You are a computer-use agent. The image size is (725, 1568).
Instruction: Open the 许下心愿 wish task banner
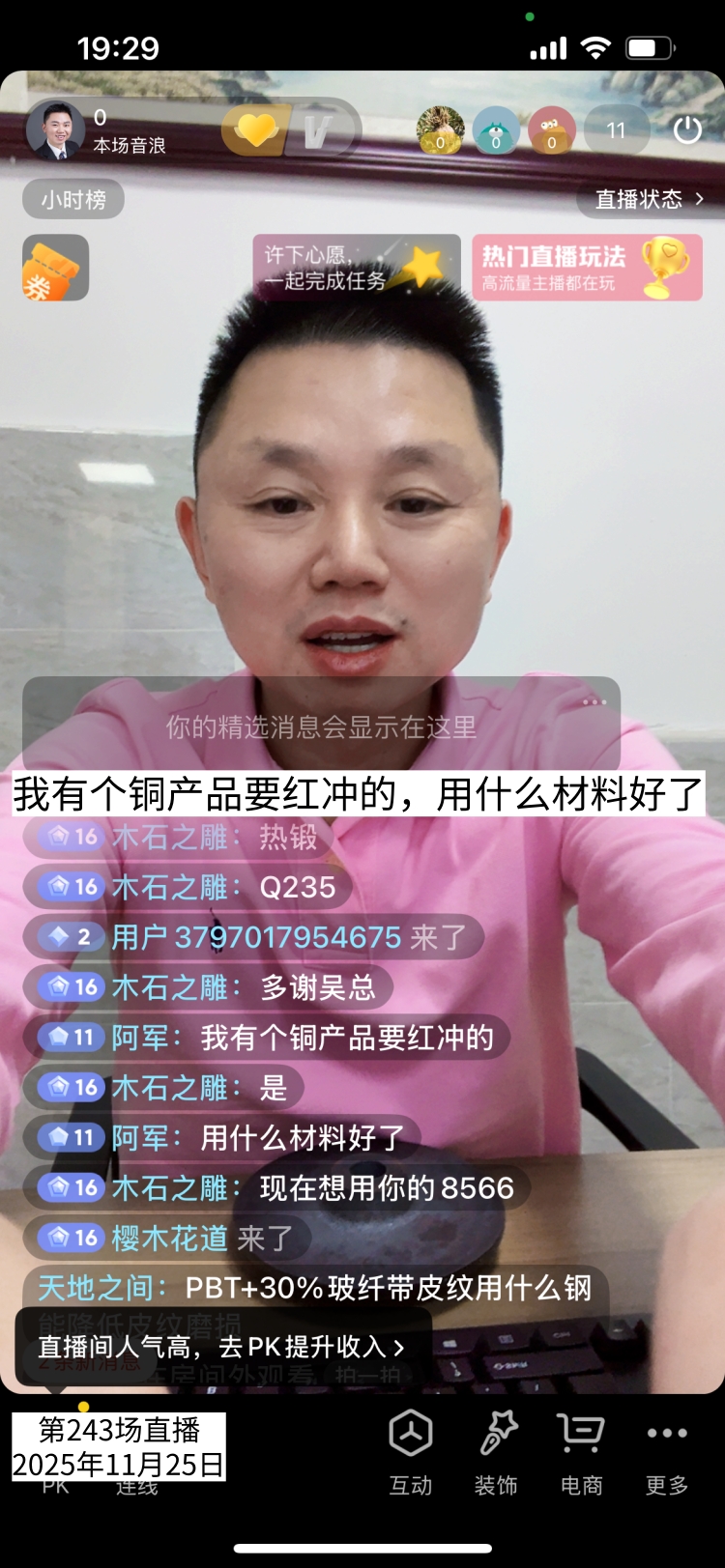click(x=356, y=268)
